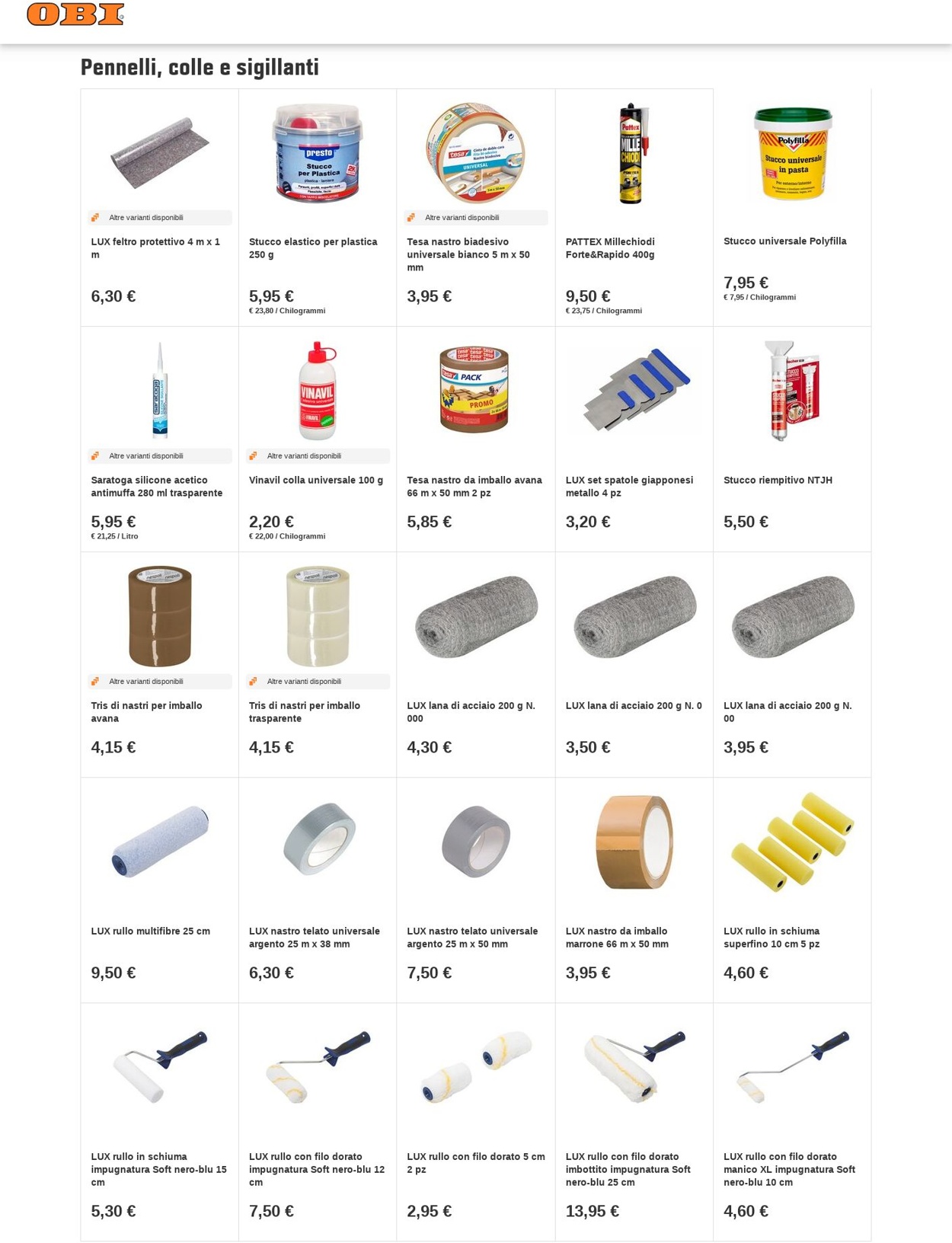Image resolution: width=952 pixels, height=1243 pixels.
Task: Select Tesa nastro da imballo avana
Action: pos(475,486)
